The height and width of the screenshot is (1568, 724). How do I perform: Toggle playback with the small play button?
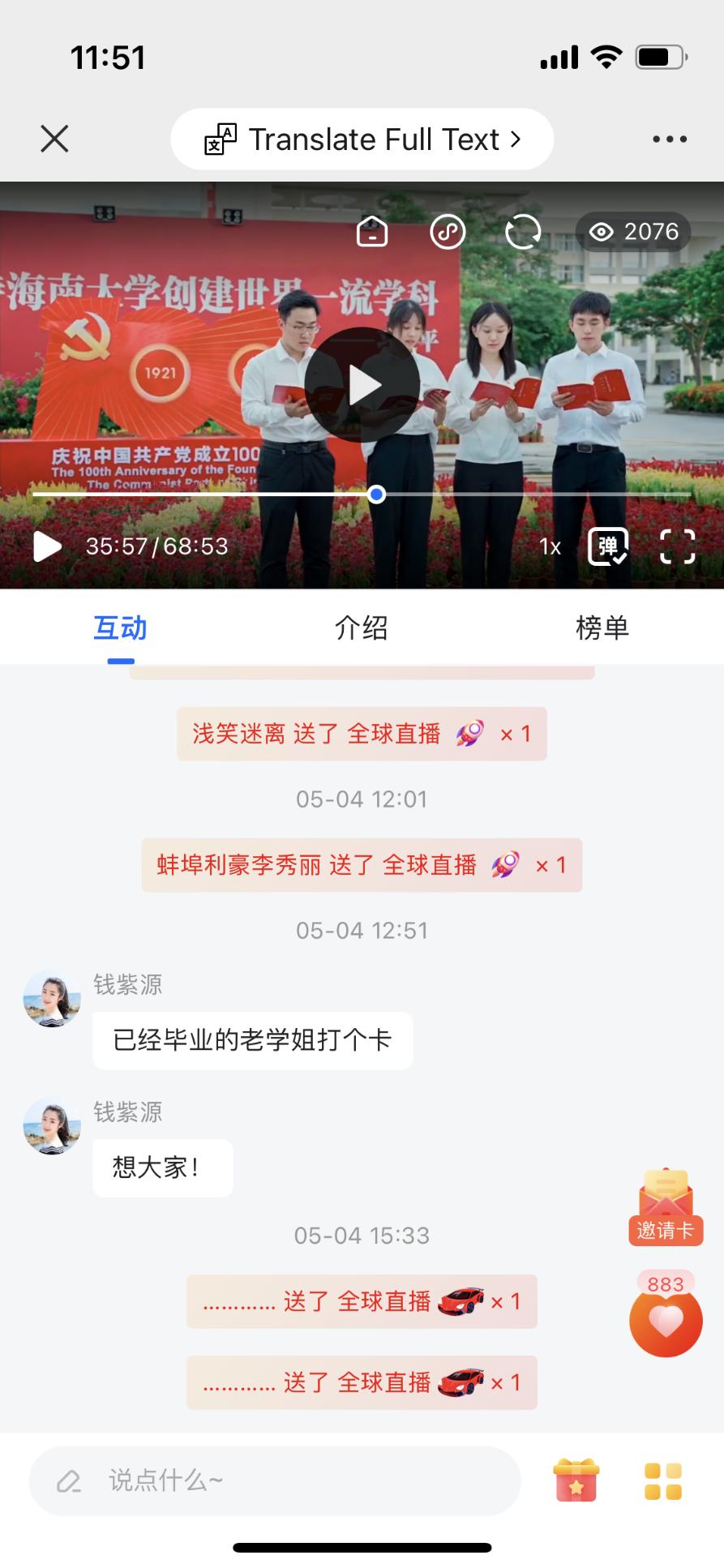(x=46, y=546)
